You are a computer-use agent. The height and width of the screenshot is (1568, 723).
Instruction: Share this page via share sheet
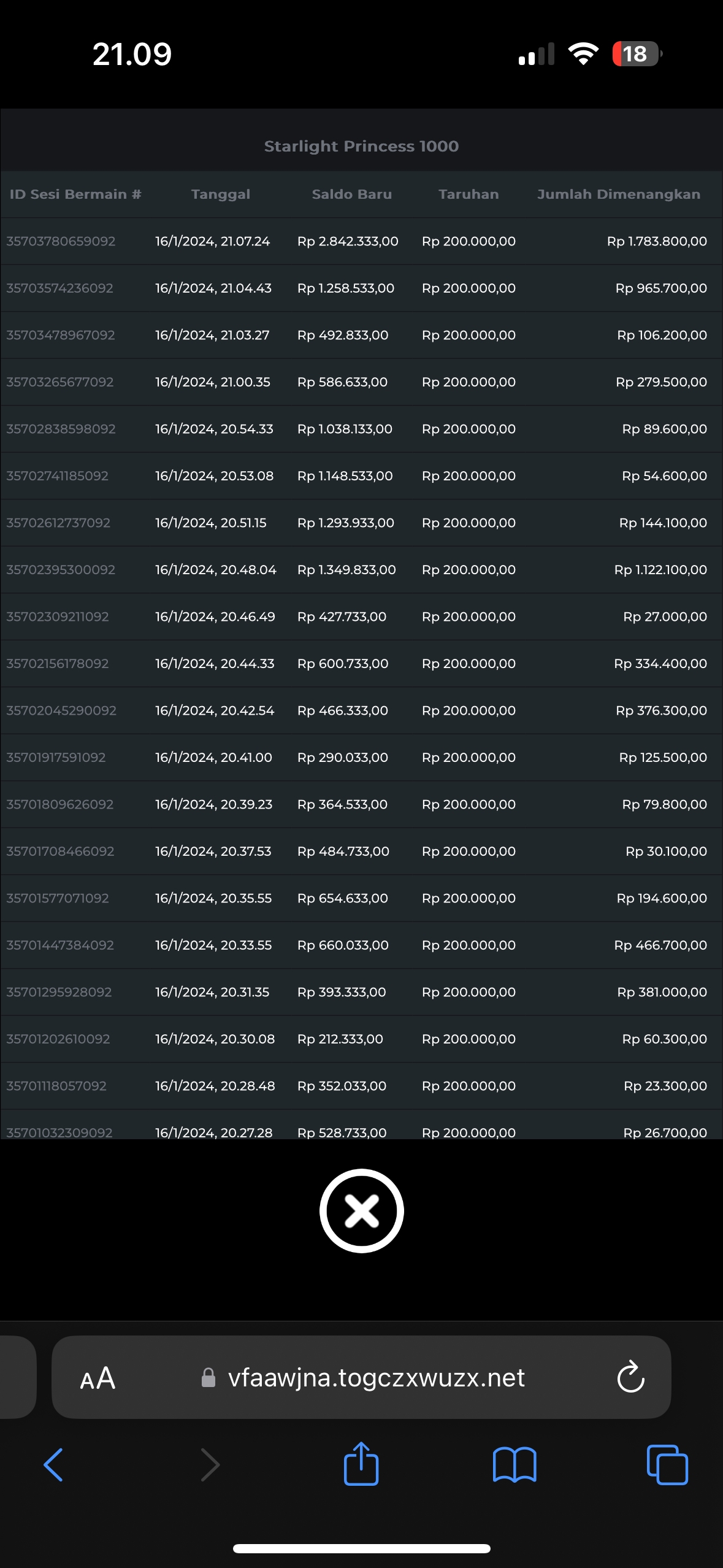tap(361, 1464)
